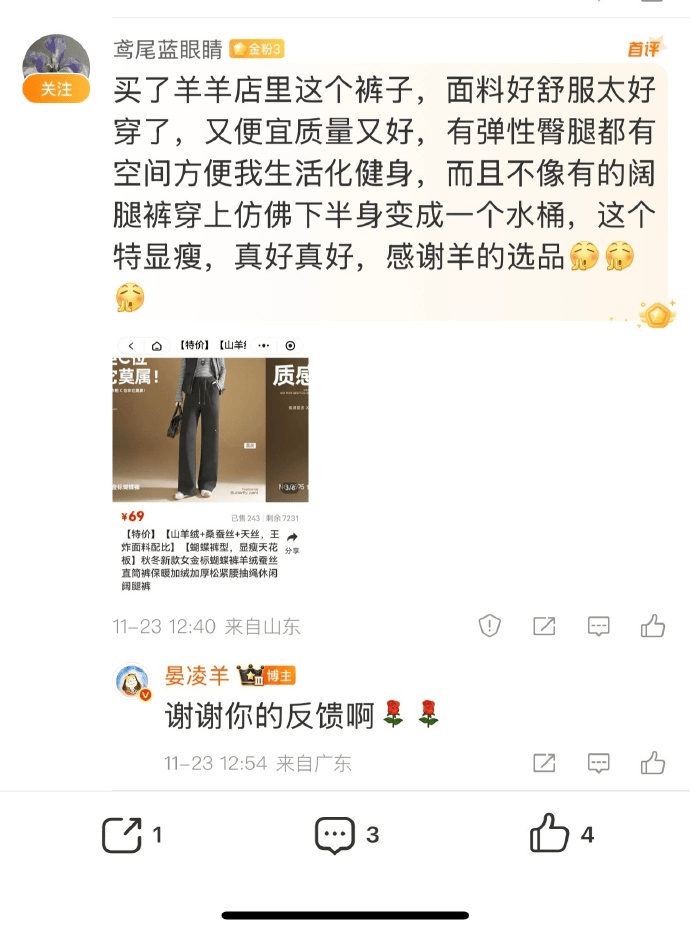Like 晏凌羊's reply
The height and width of the screenshot is (932, 690).
(653, 763)
